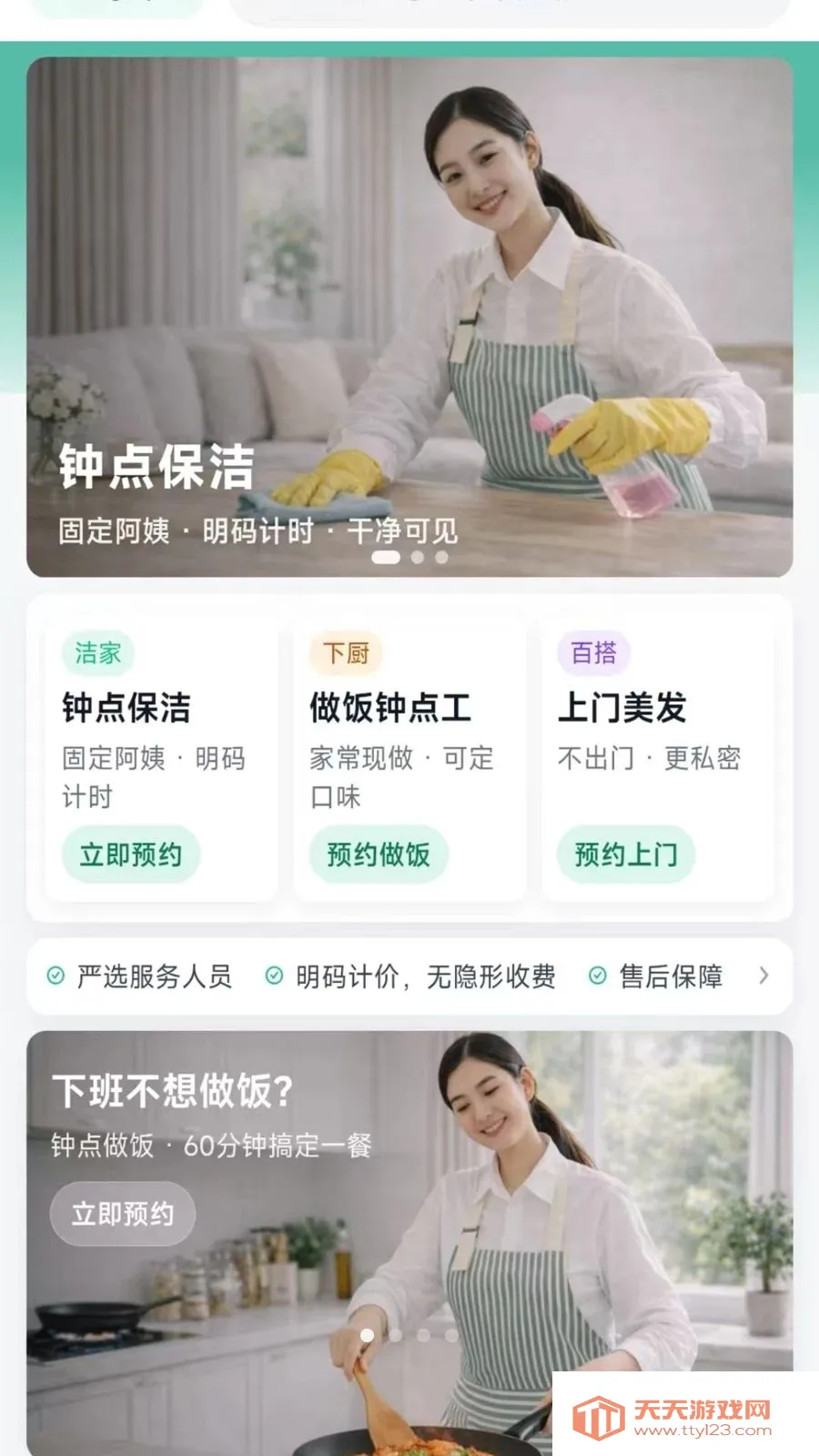
Task: Tap the 预约做饭 button
Action: point(379,854)
